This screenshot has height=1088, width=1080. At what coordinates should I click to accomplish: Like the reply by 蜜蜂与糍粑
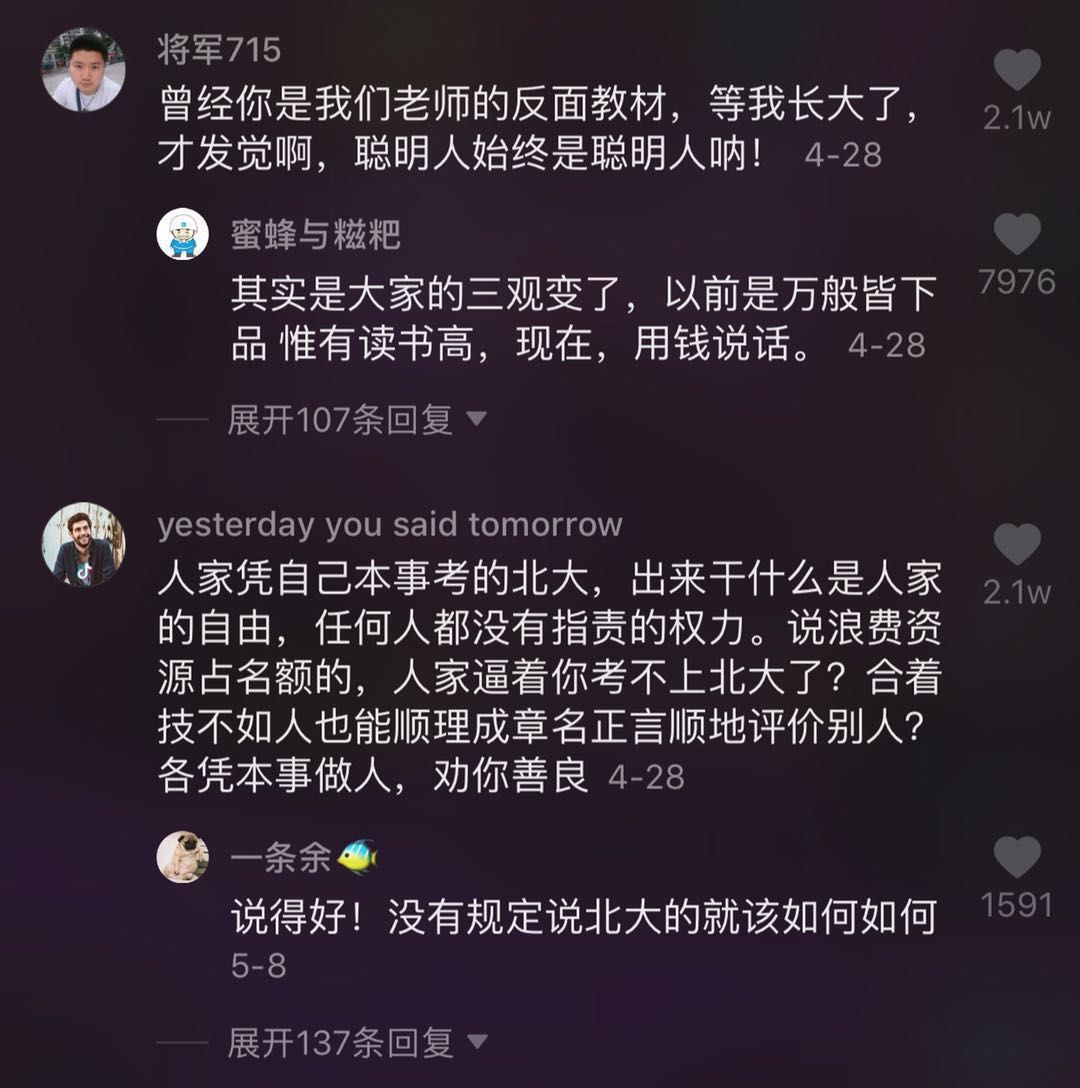1017,234
